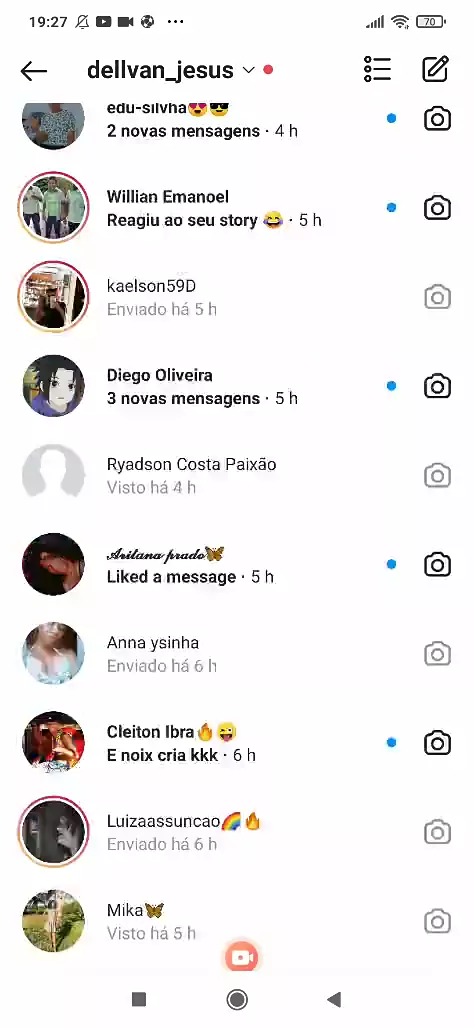Compose a new message
Screen dimensions: 474x1028
tap(435, 69)
